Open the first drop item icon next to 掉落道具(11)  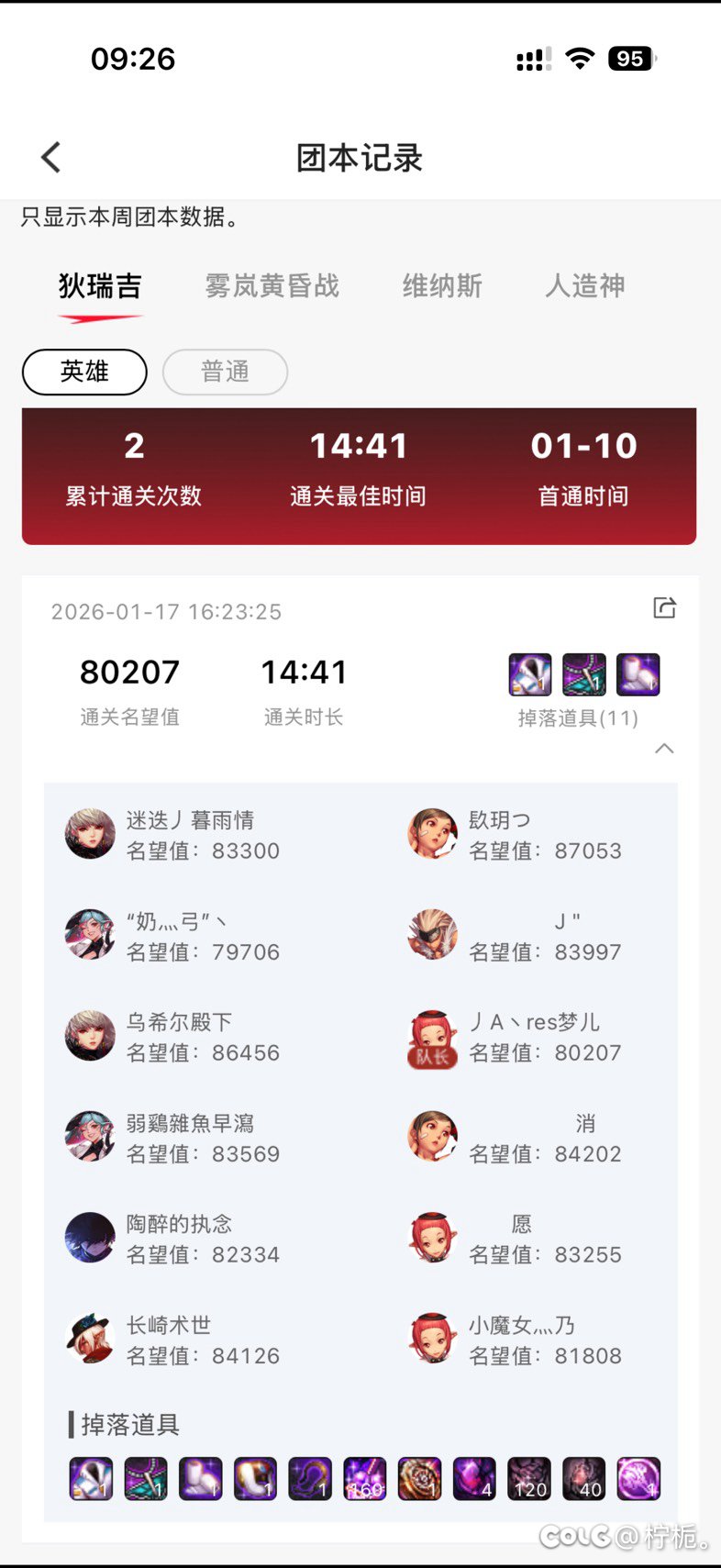pos(528,673)
